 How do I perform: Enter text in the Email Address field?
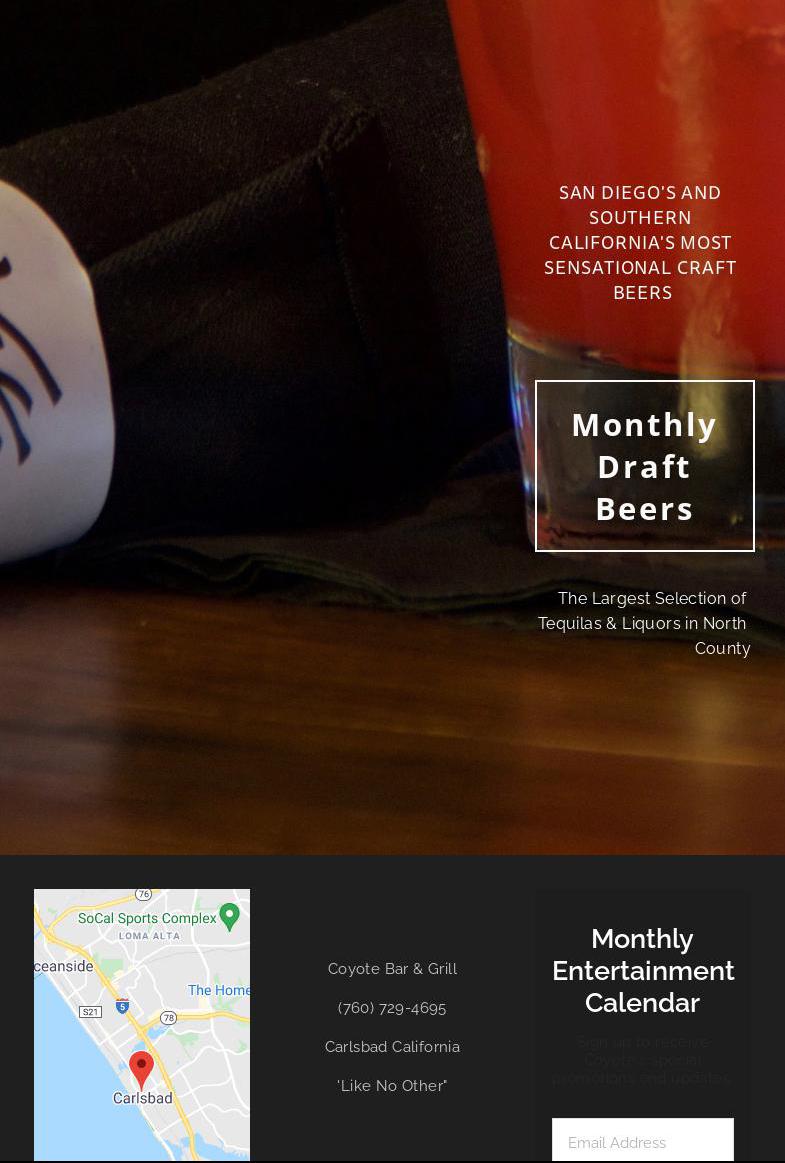642,1141
